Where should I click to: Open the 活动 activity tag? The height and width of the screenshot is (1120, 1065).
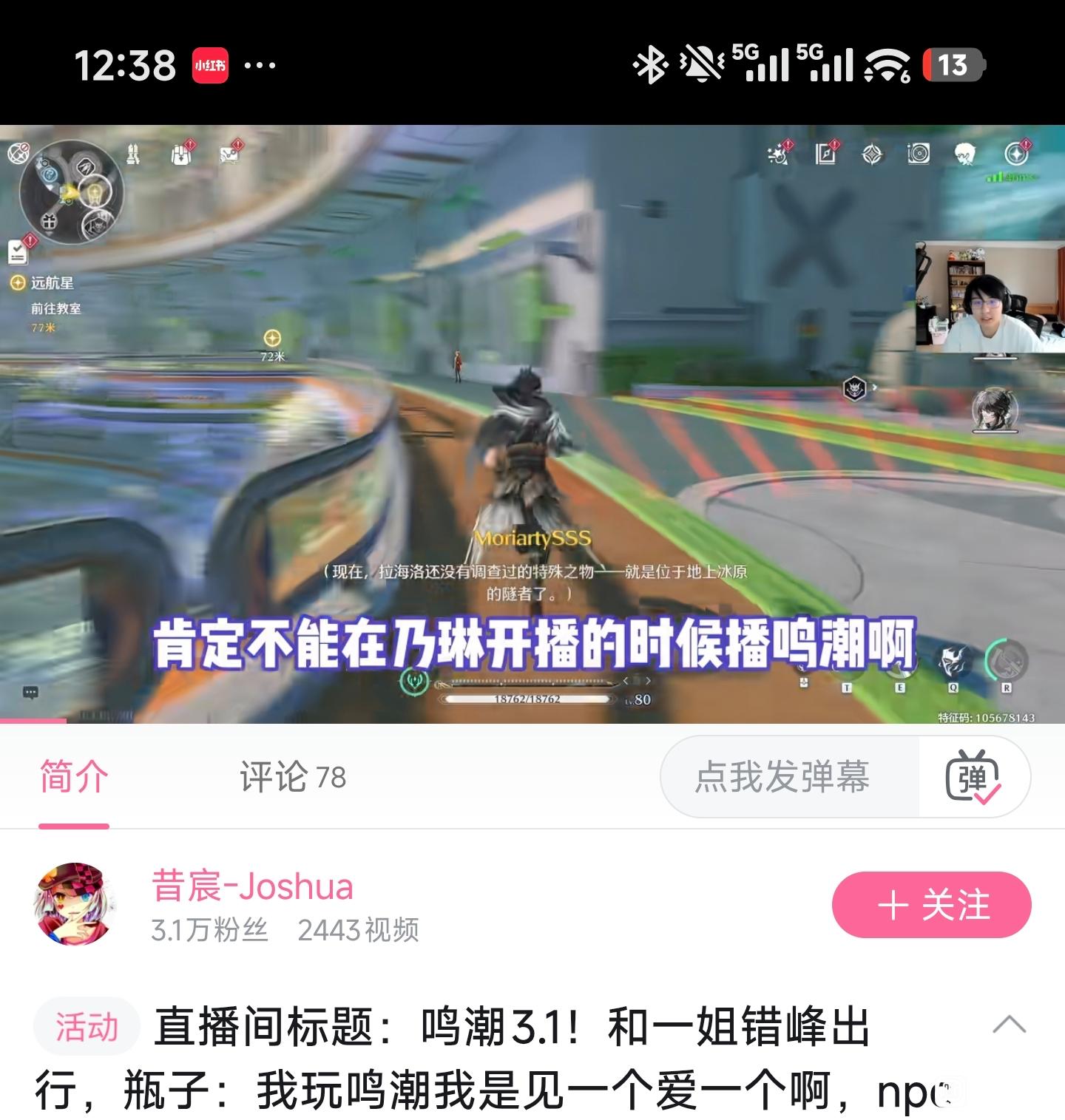tap(87, 1027)
